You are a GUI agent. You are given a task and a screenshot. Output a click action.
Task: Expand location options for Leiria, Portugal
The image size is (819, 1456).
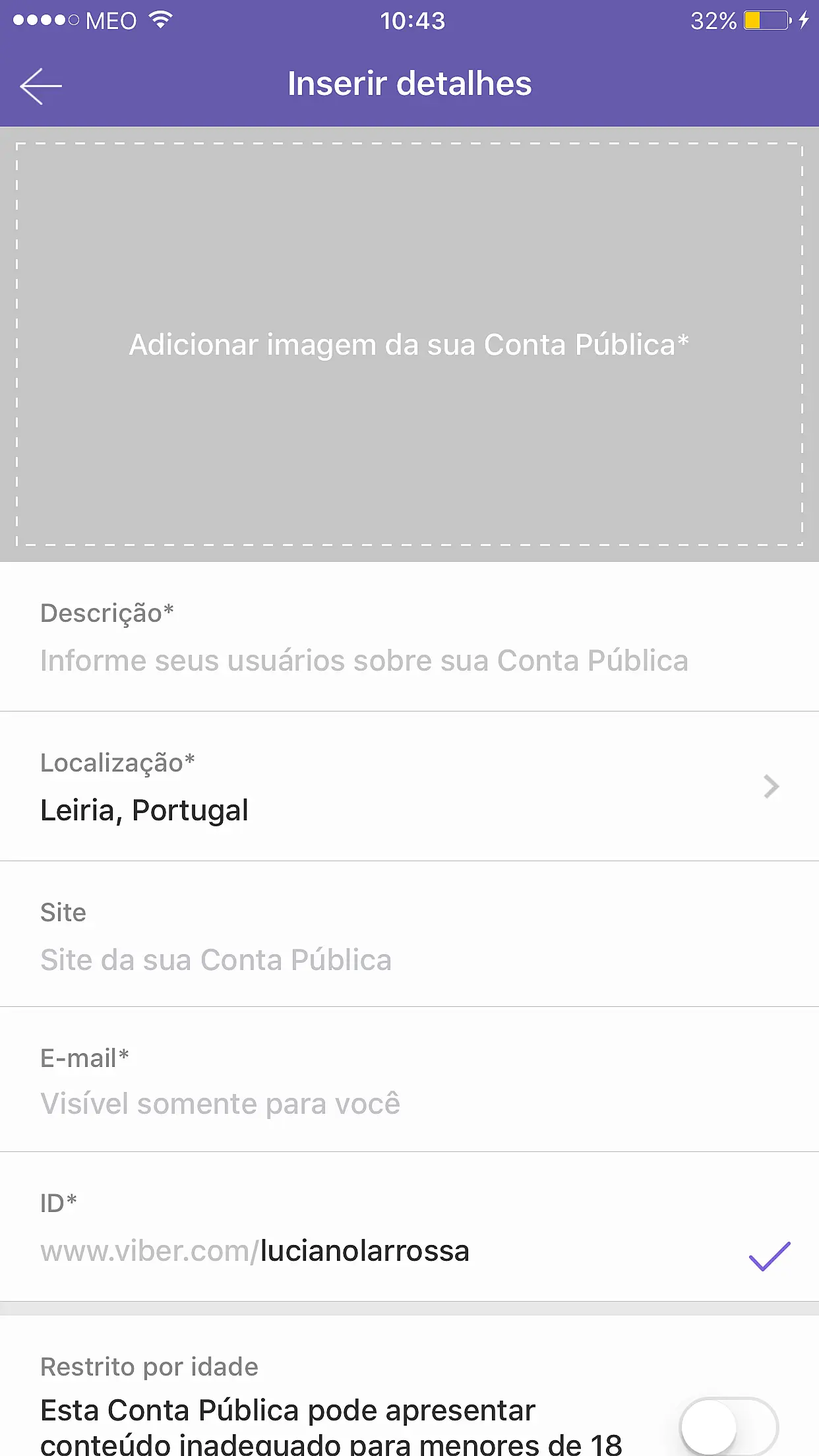pyautogui.click(x=770, y=786)
